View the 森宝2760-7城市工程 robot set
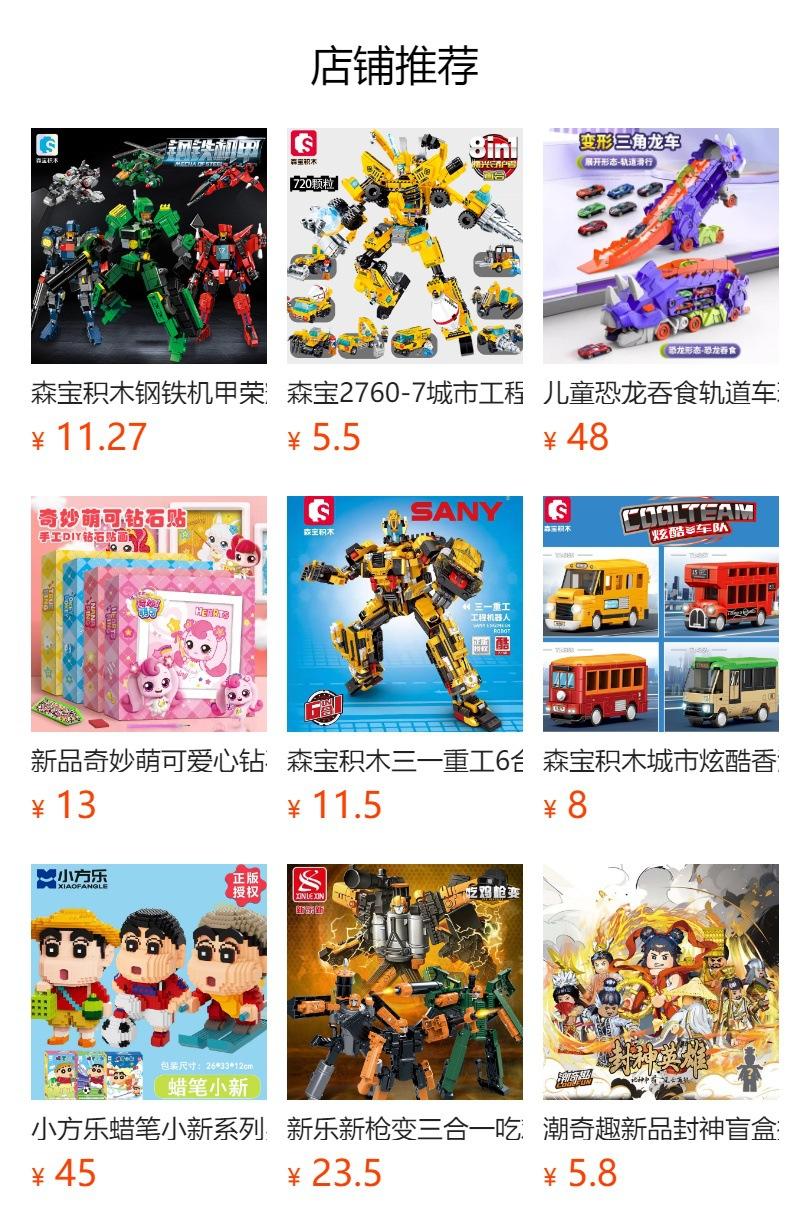Screen dimensions: 790x1232 click(405, 246)
